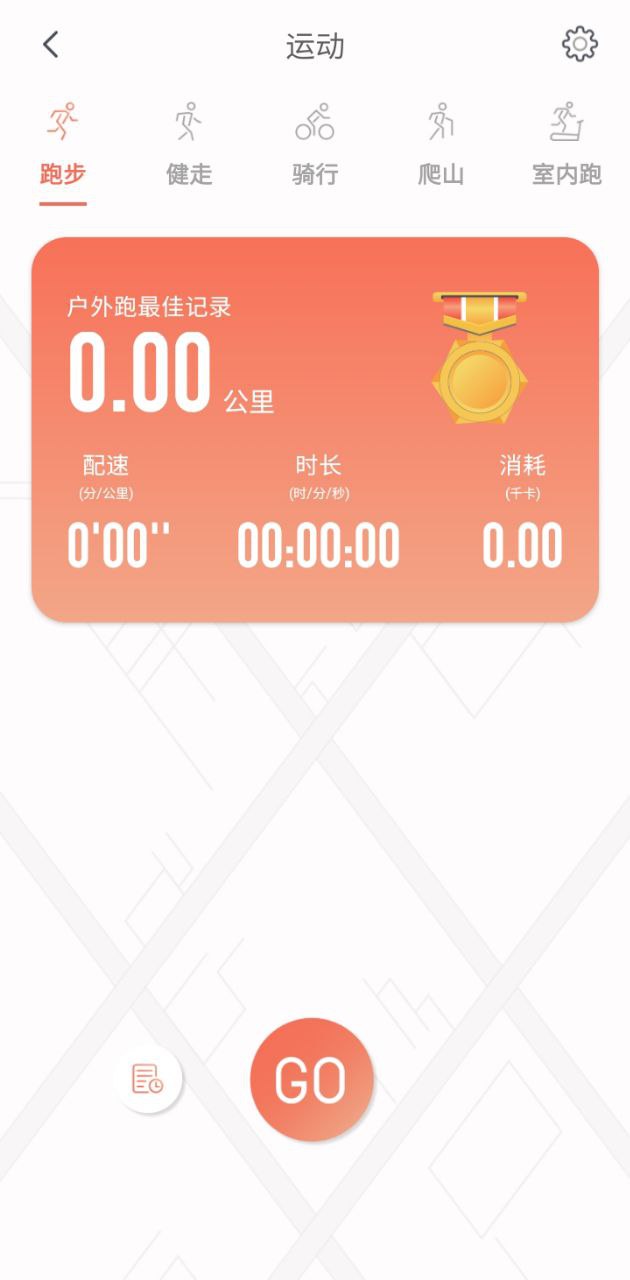Viewport: 630px width, 1280px height.
Task: Open the workout history records icon
Action: (148, 1079)
